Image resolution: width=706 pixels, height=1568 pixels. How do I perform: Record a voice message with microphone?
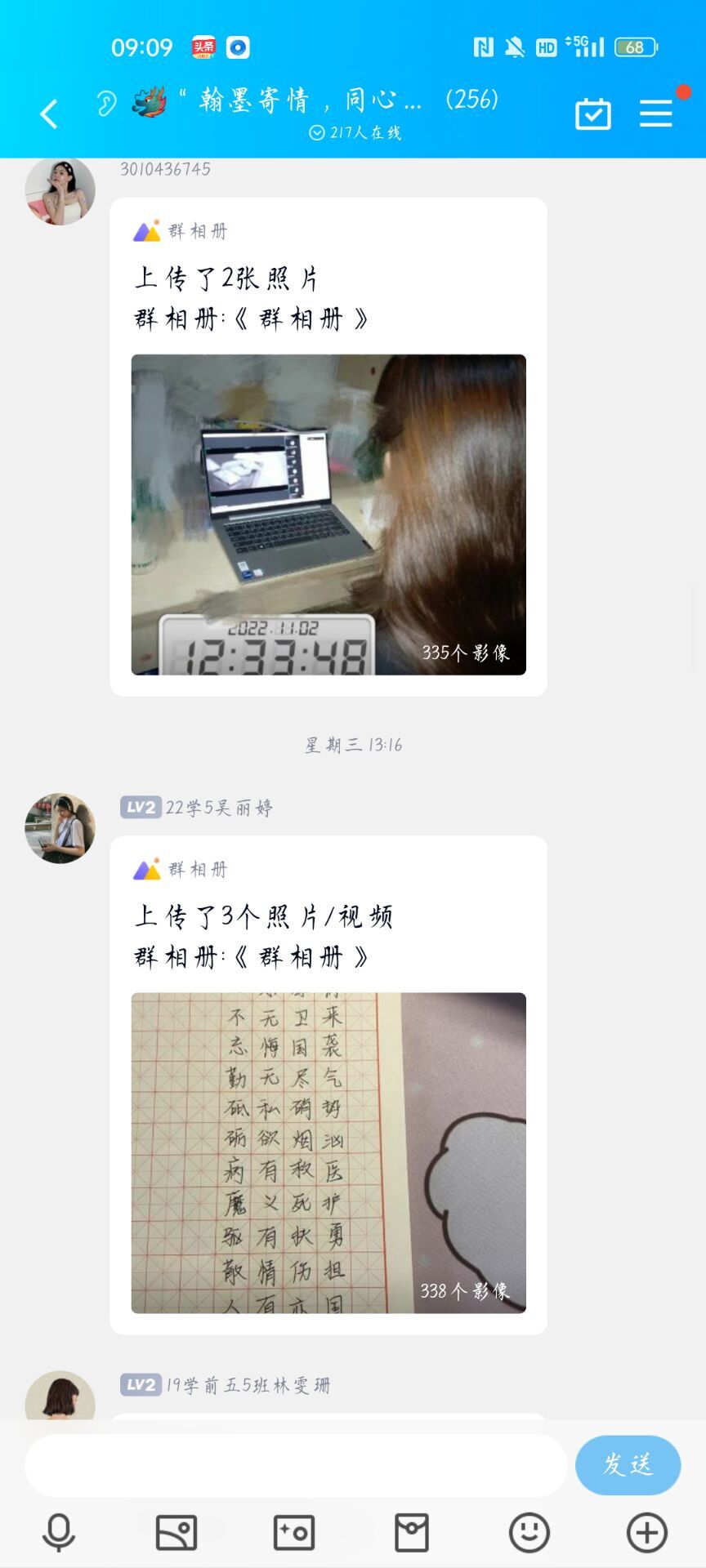pyautogui.click(x=59, y=1532)
